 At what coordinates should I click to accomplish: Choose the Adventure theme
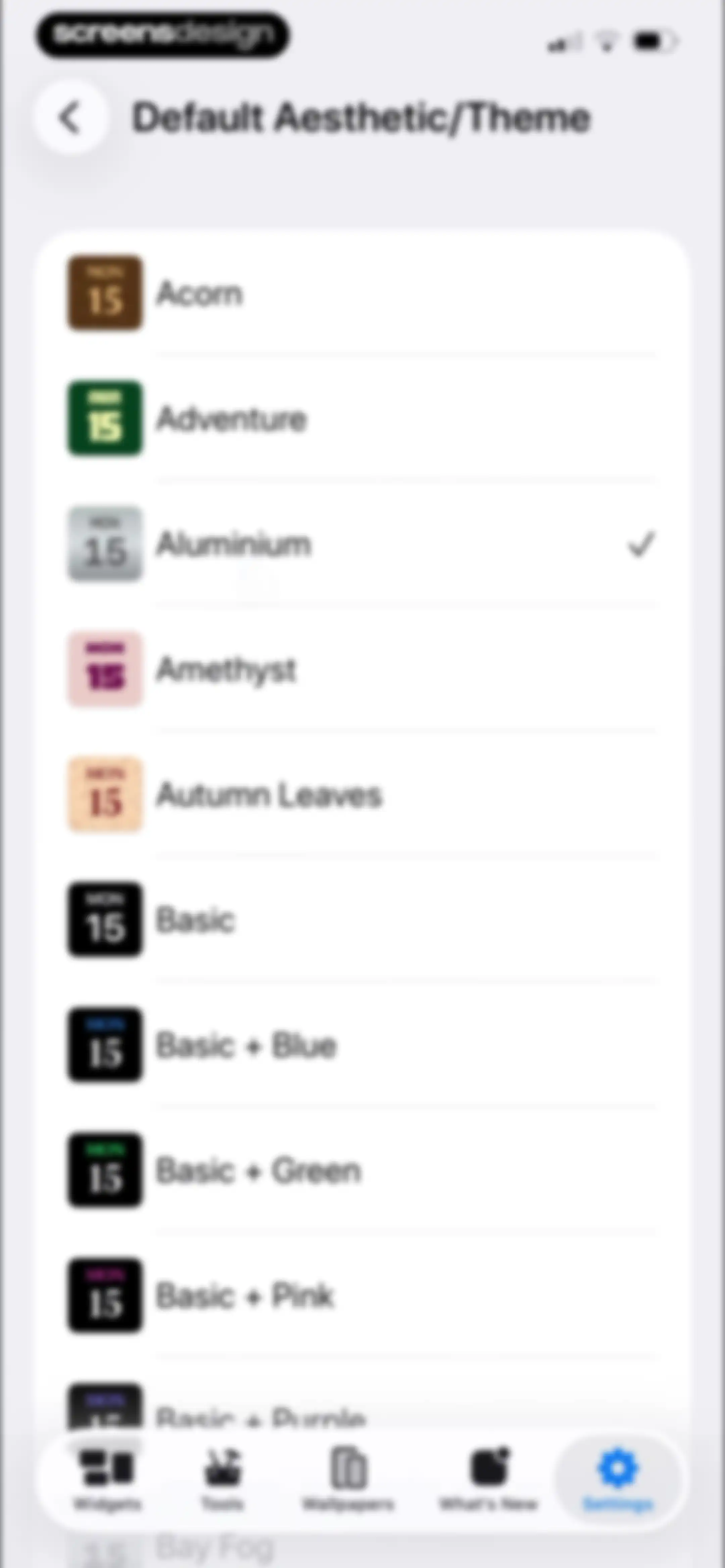click(362, 419)
